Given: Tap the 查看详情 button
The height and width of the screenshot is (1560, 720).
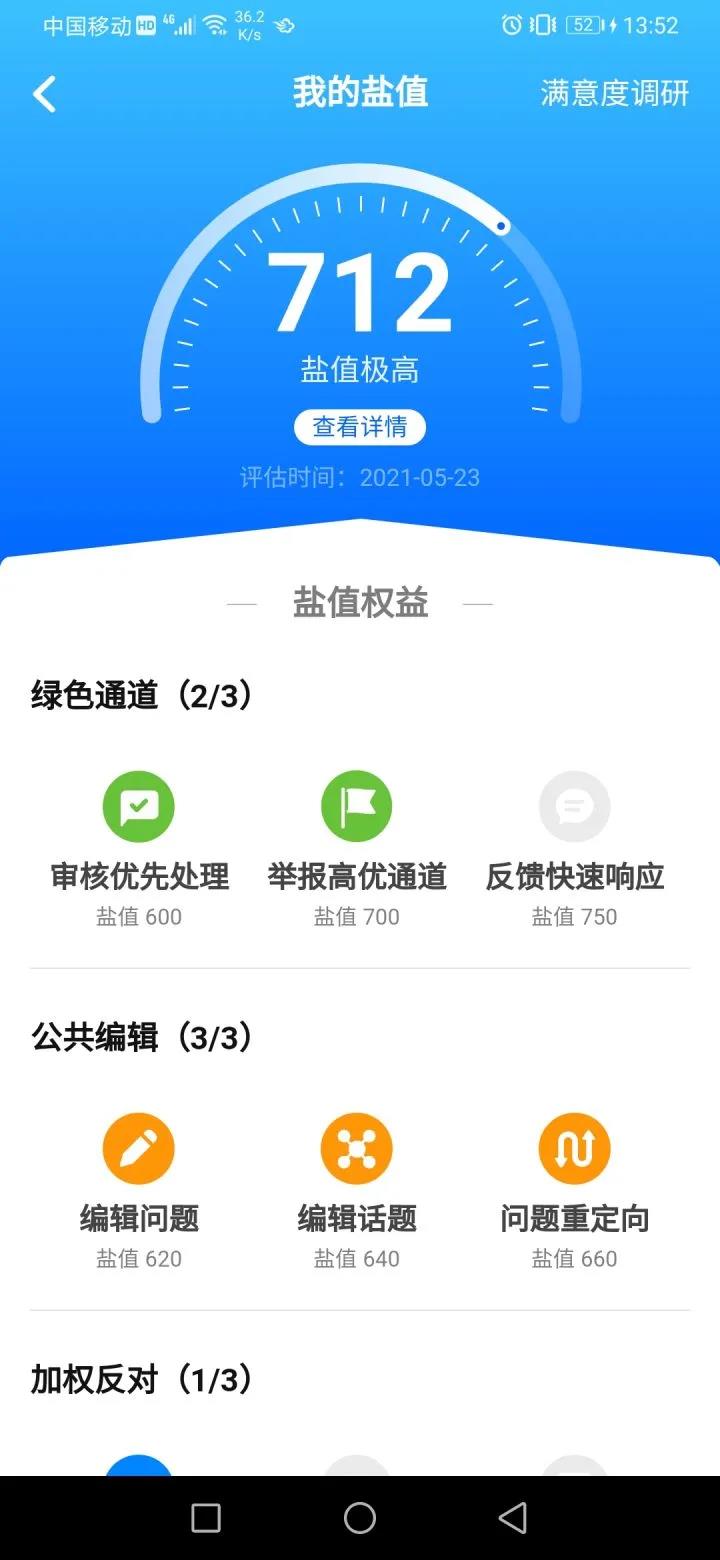Looking at the screenshot, I should (360, 427).
